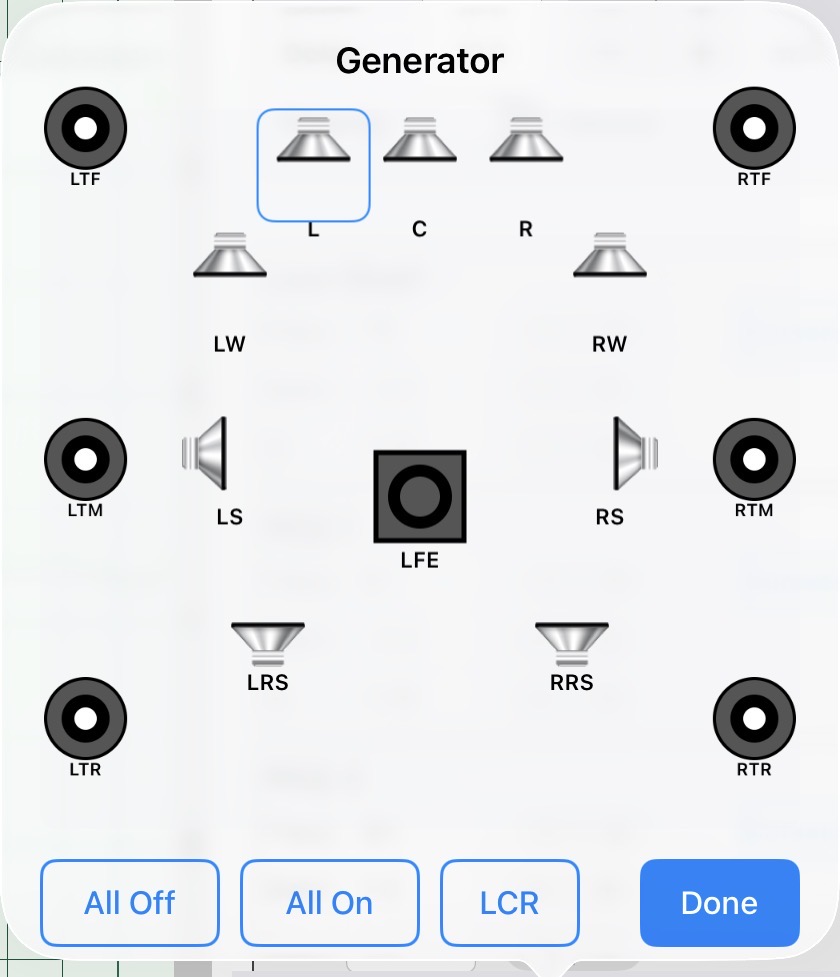Toggle the R front speaker
840x977 pixels.
coord(526,140)
